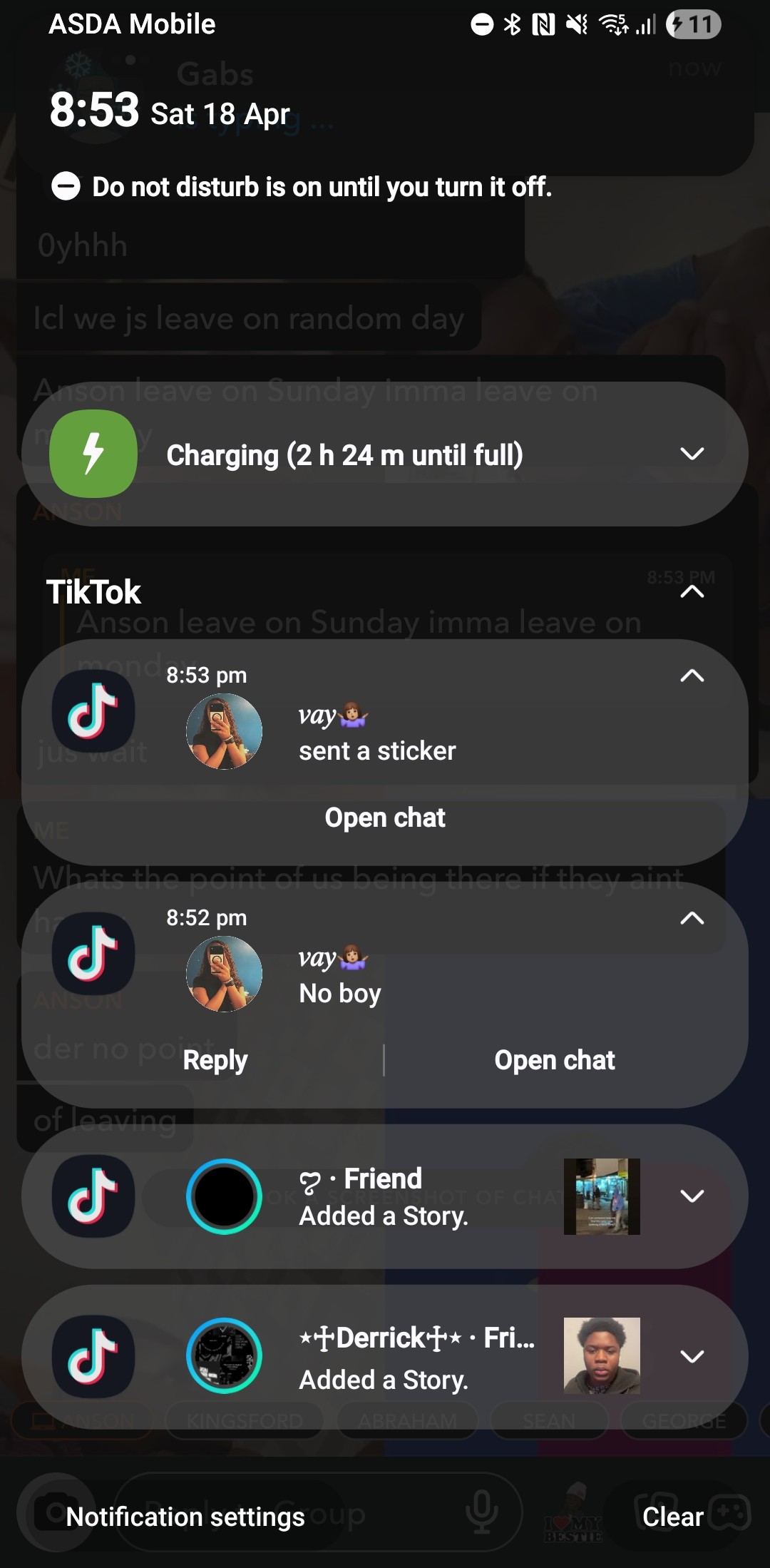This screenshot has width=770, height=1568.
Task: Collapse the 8:53 pm sticker notification
Action: [x=692, y=675]
